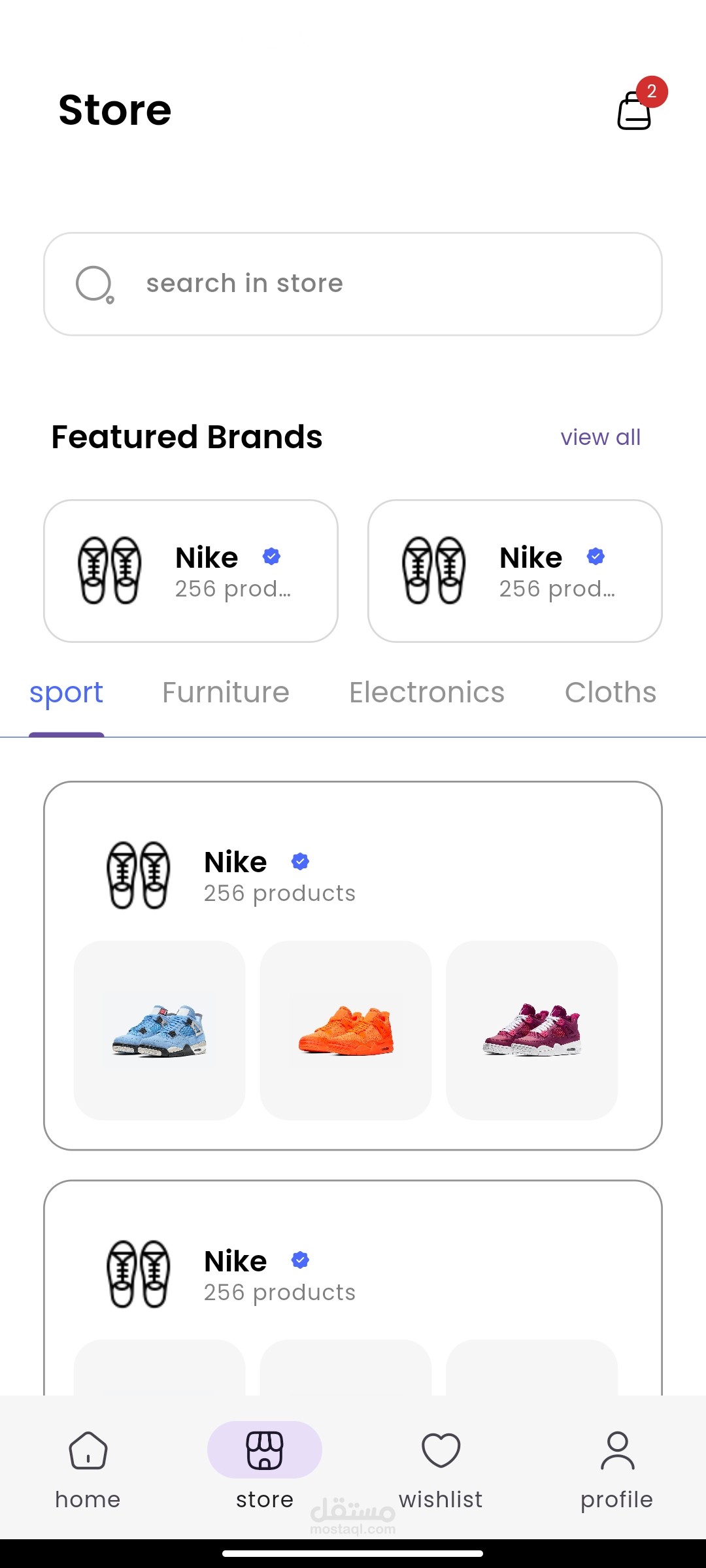The image size is (706, 1568).
Task: View all featured brands
Action: point(600,437)
